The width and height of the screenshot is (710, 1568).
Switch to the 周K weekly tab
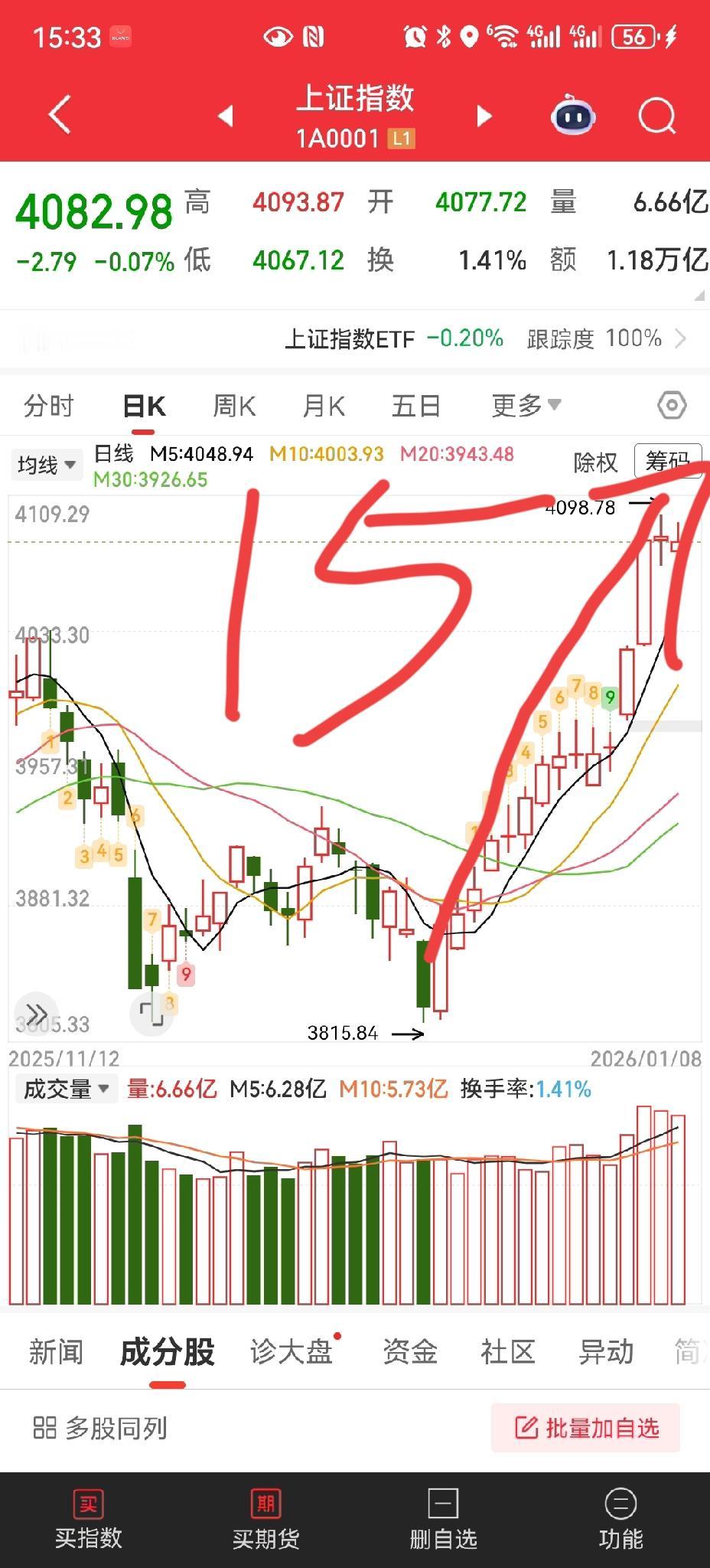(234, 406)
